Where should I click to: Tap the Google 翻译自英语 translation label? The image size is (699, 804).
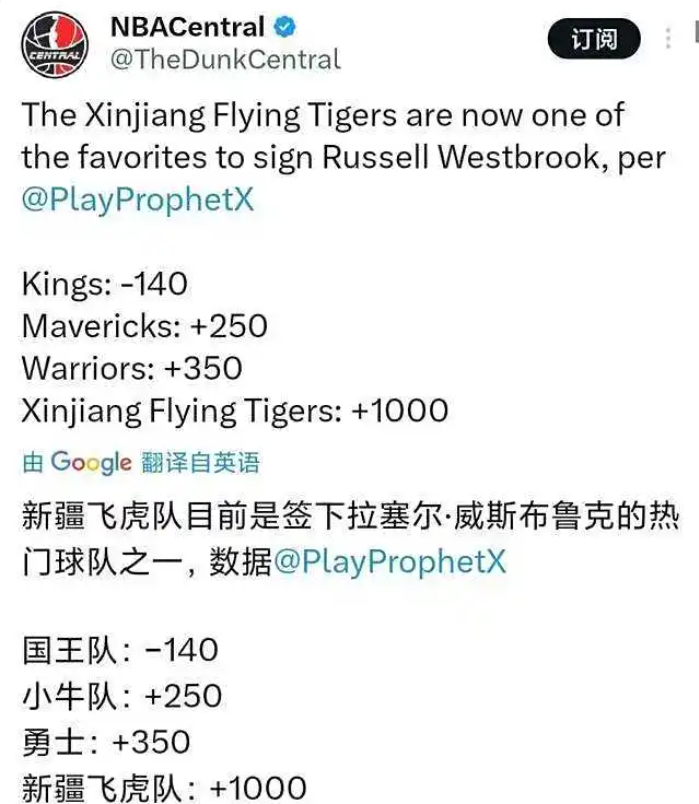[140, 461]
